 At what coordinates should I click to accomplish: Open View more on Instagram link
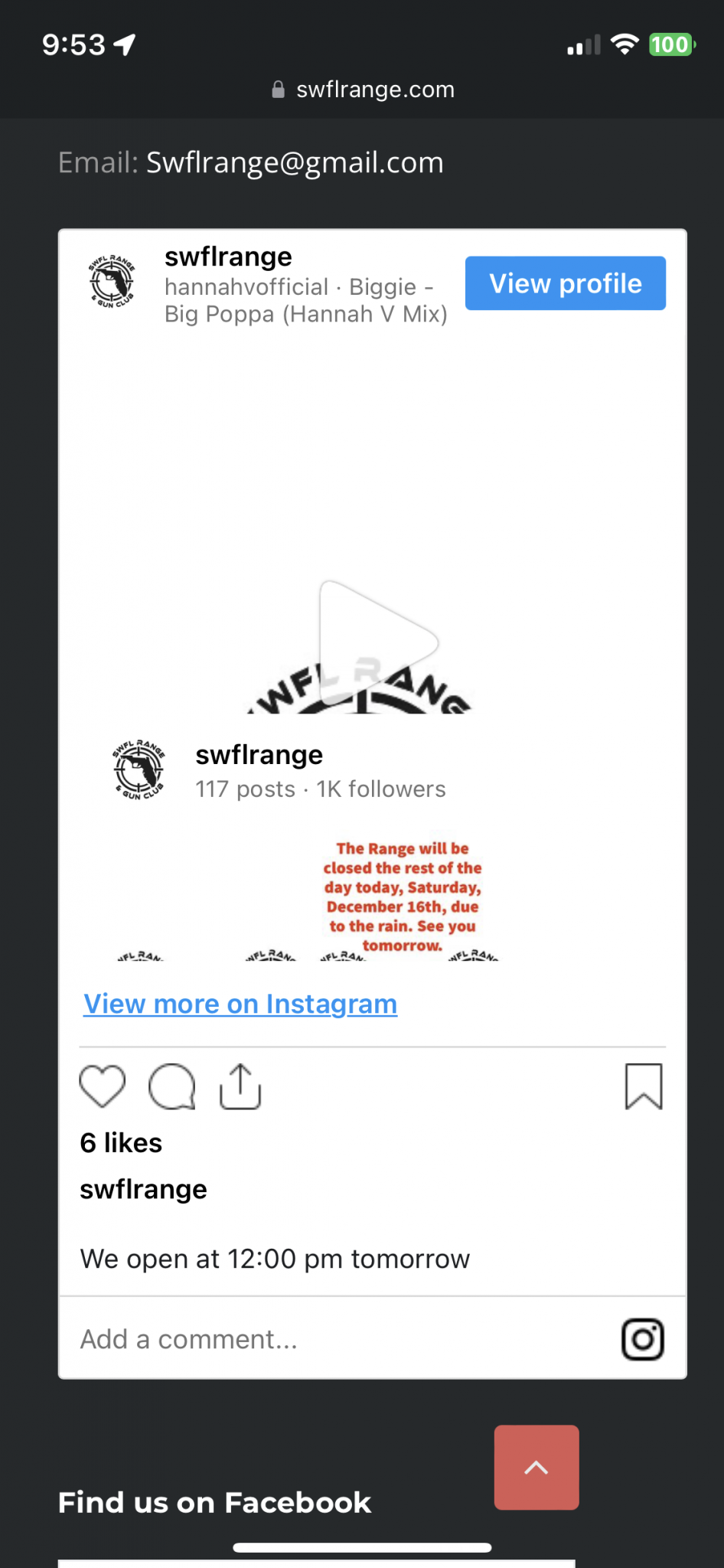coord(240,1004)
